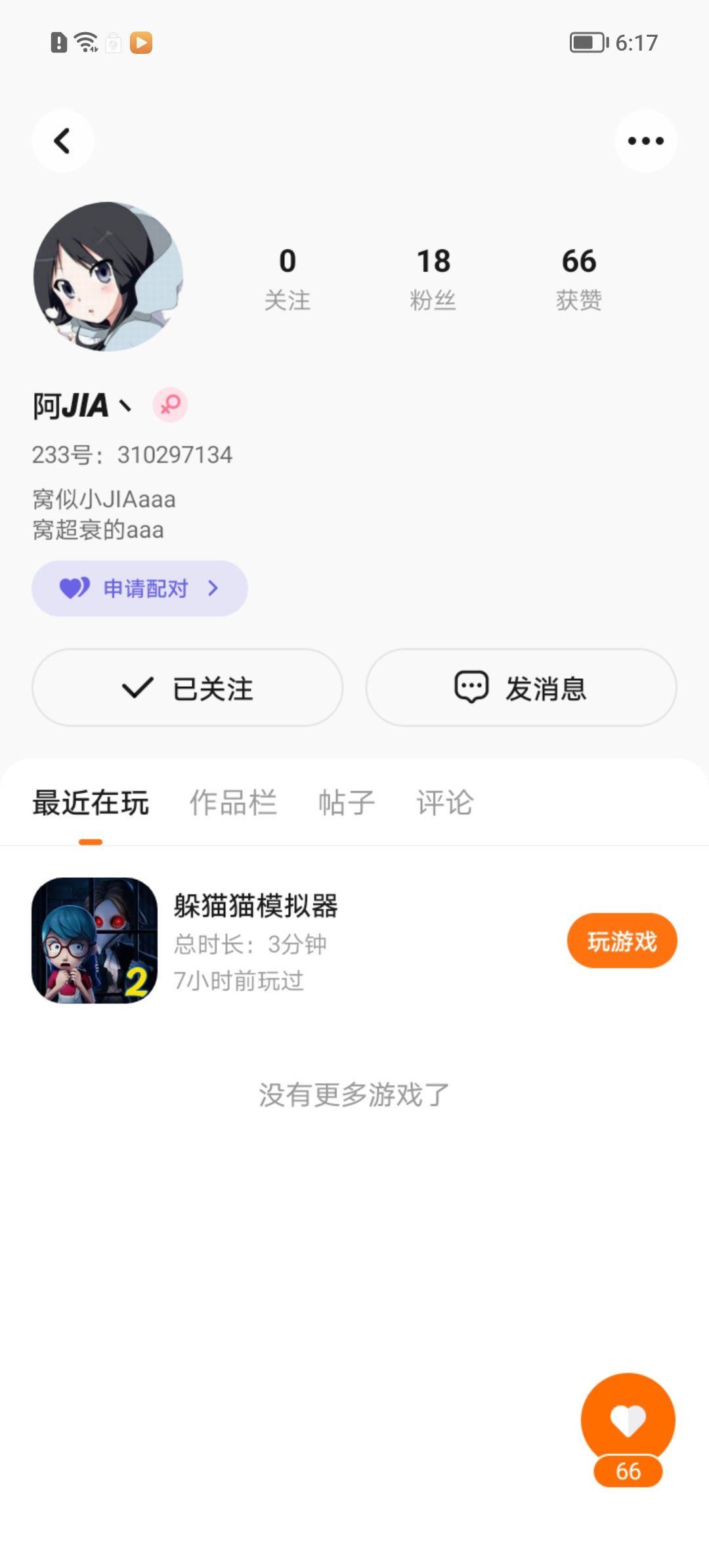Screen dimensions: 709x1568
Task: Send a message with 发消息
Action: (x=521, y=688)
